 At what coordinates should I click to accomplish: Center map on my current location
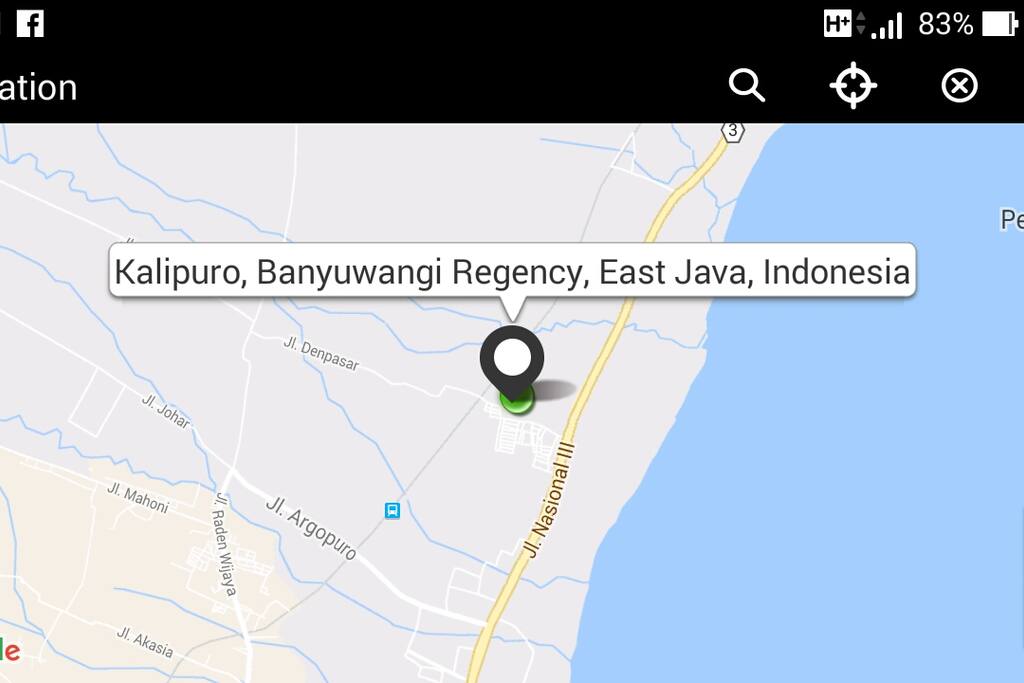pos(853,86)
